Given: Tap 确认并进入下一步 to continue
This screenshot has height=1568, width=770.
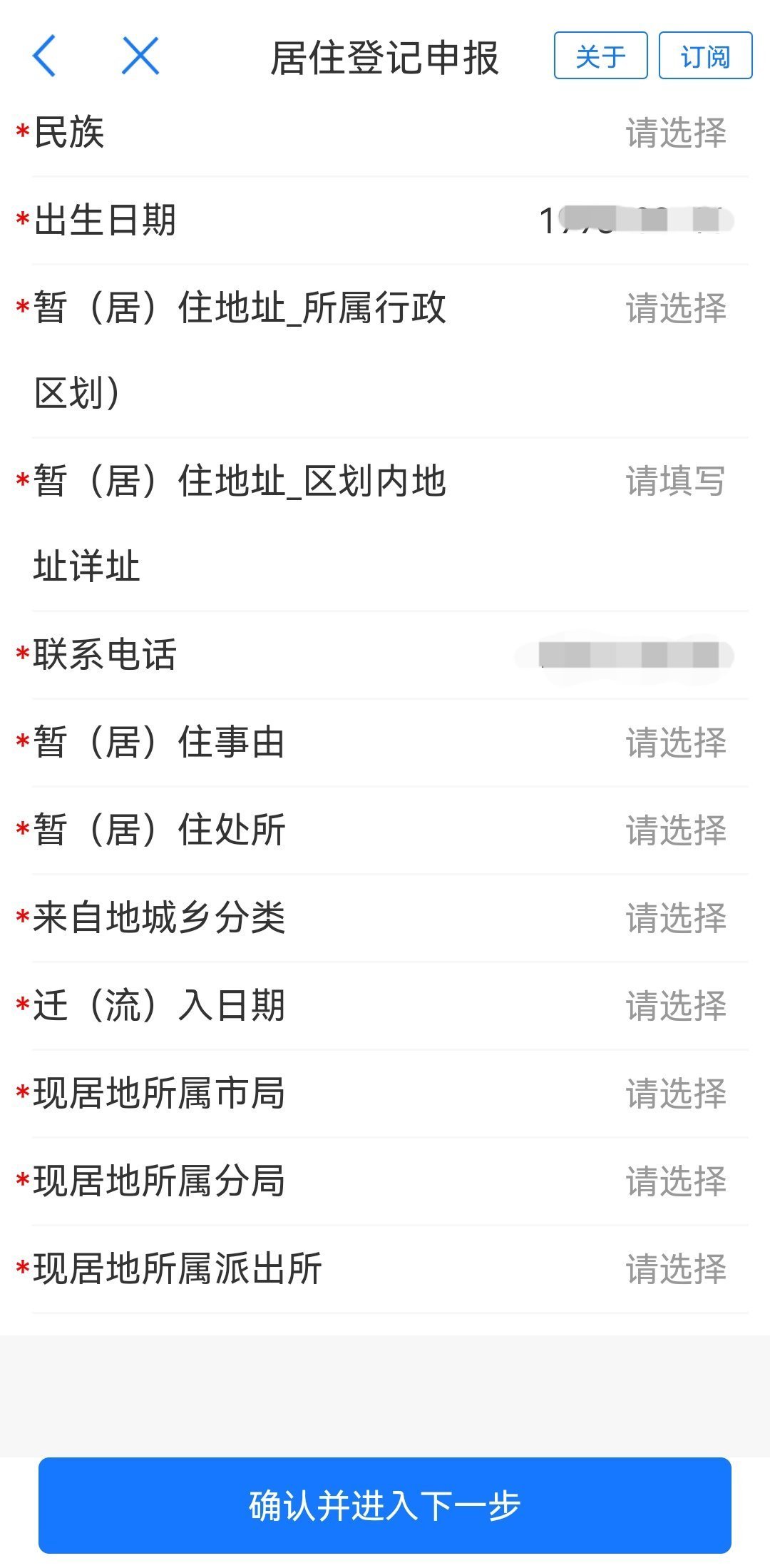Looking at the screenshot, I should [385, 1505].
